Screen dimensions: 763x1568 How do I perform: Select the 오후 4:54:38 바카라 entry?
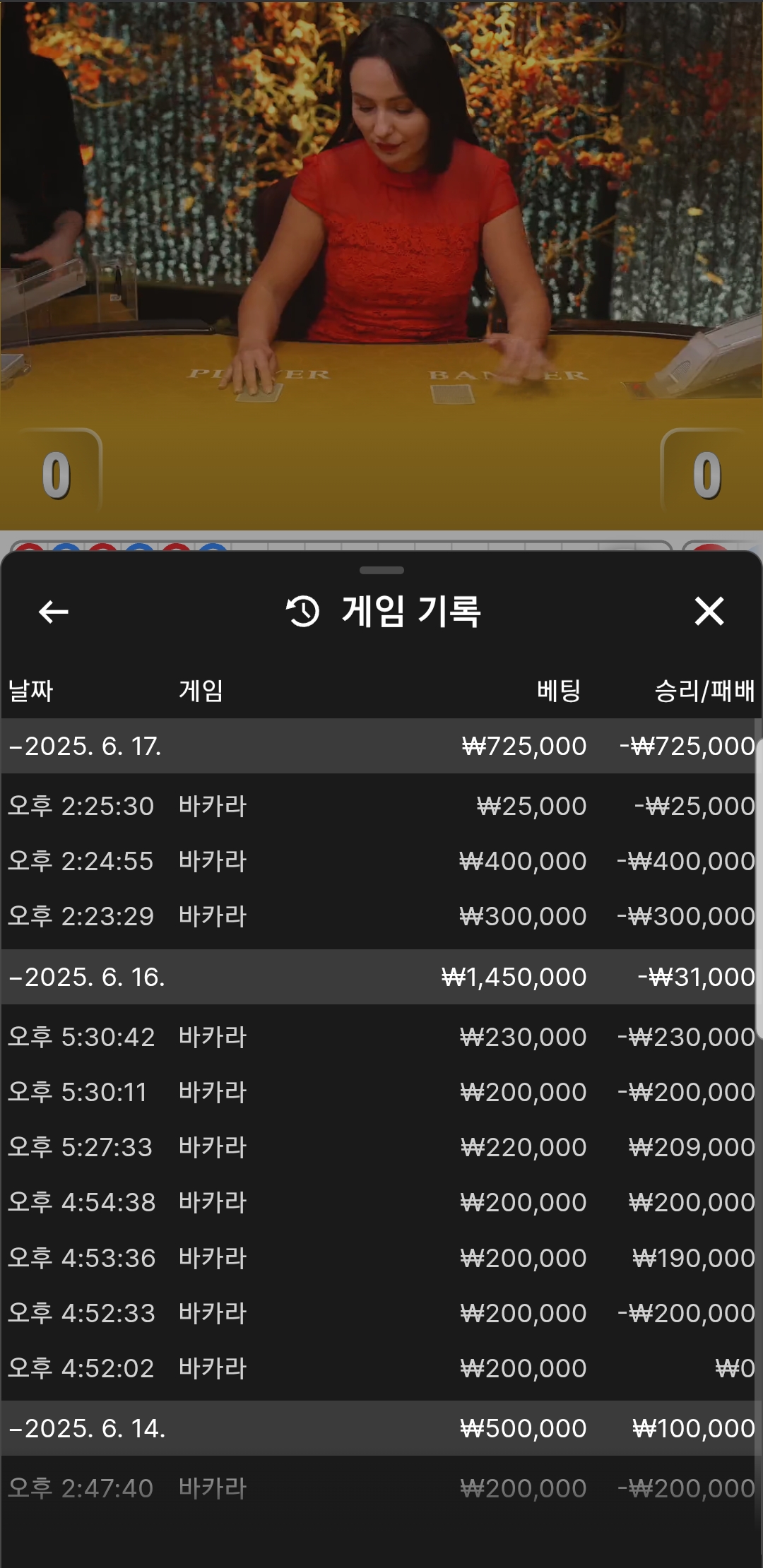tap(381, 1202)
